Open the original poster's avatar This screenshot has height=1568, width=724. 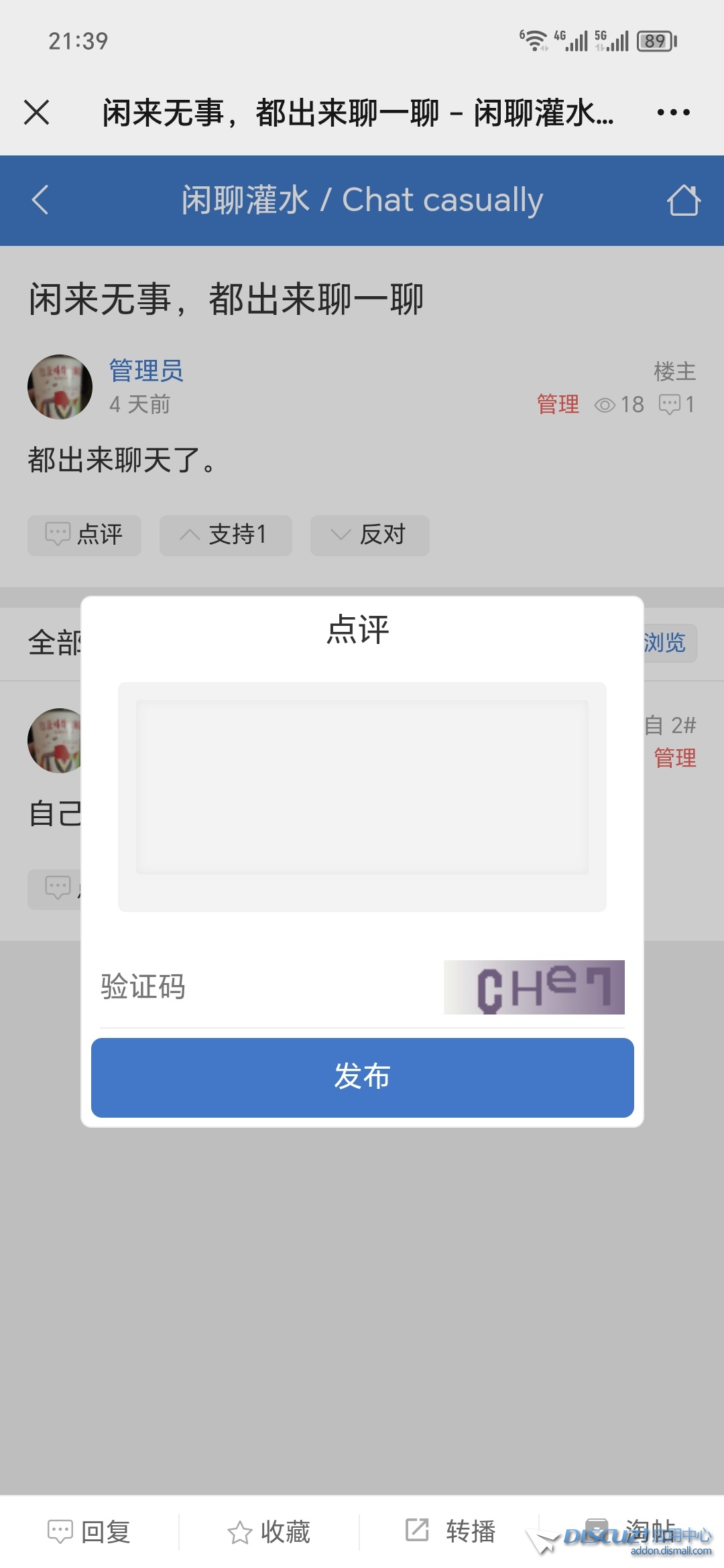(x=60, y=387)
